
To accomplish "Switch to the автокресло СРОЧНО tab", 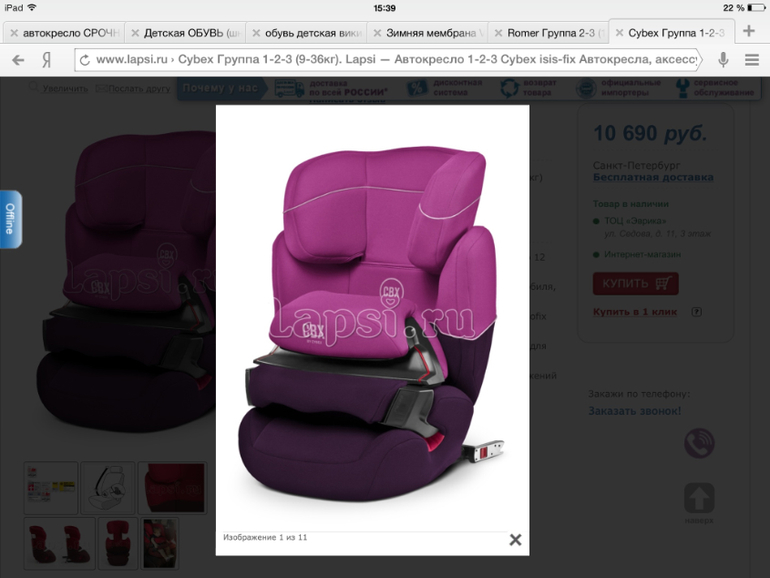I will (70, 33).
